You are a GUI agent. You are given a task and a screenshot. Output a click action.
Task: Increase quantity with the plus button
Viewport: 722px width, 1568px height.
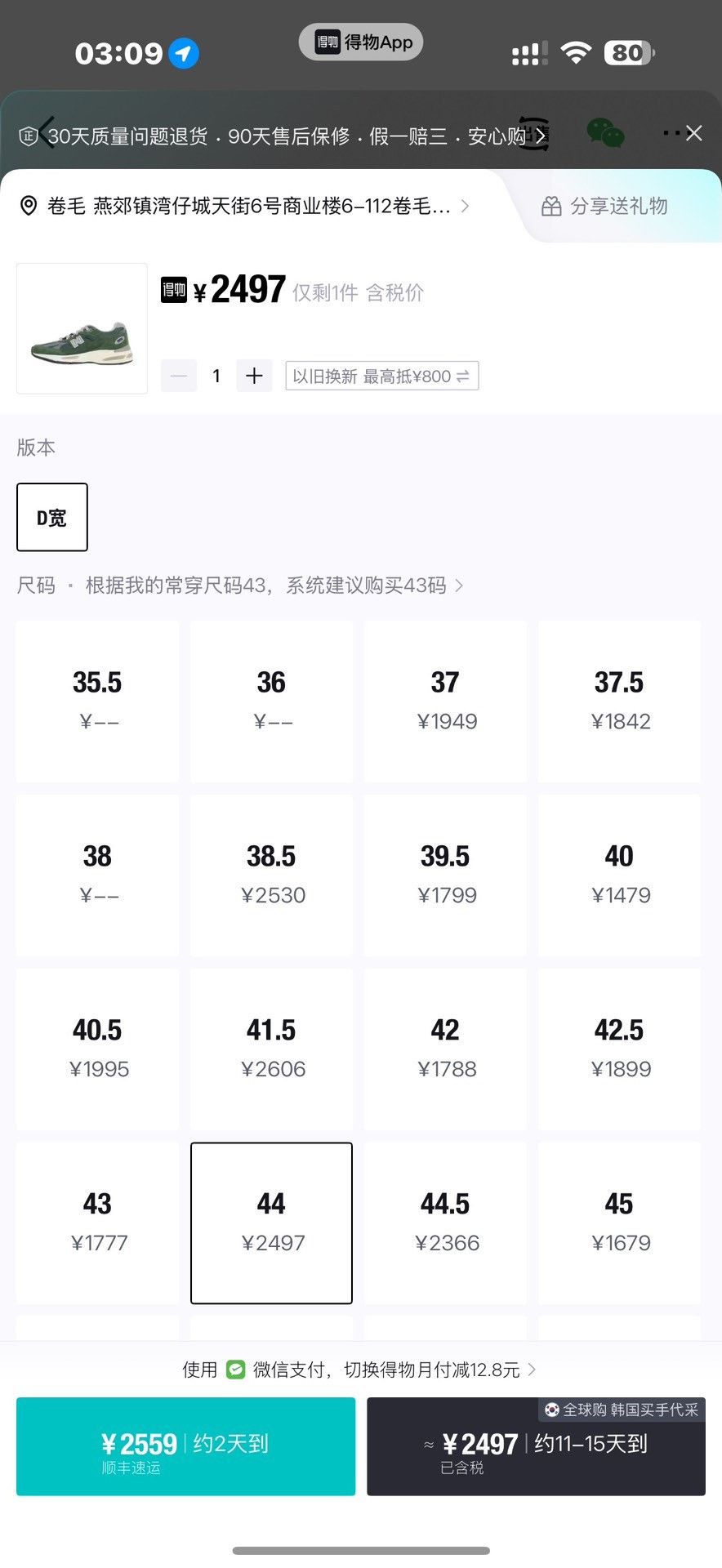click(x=254, y=376)
